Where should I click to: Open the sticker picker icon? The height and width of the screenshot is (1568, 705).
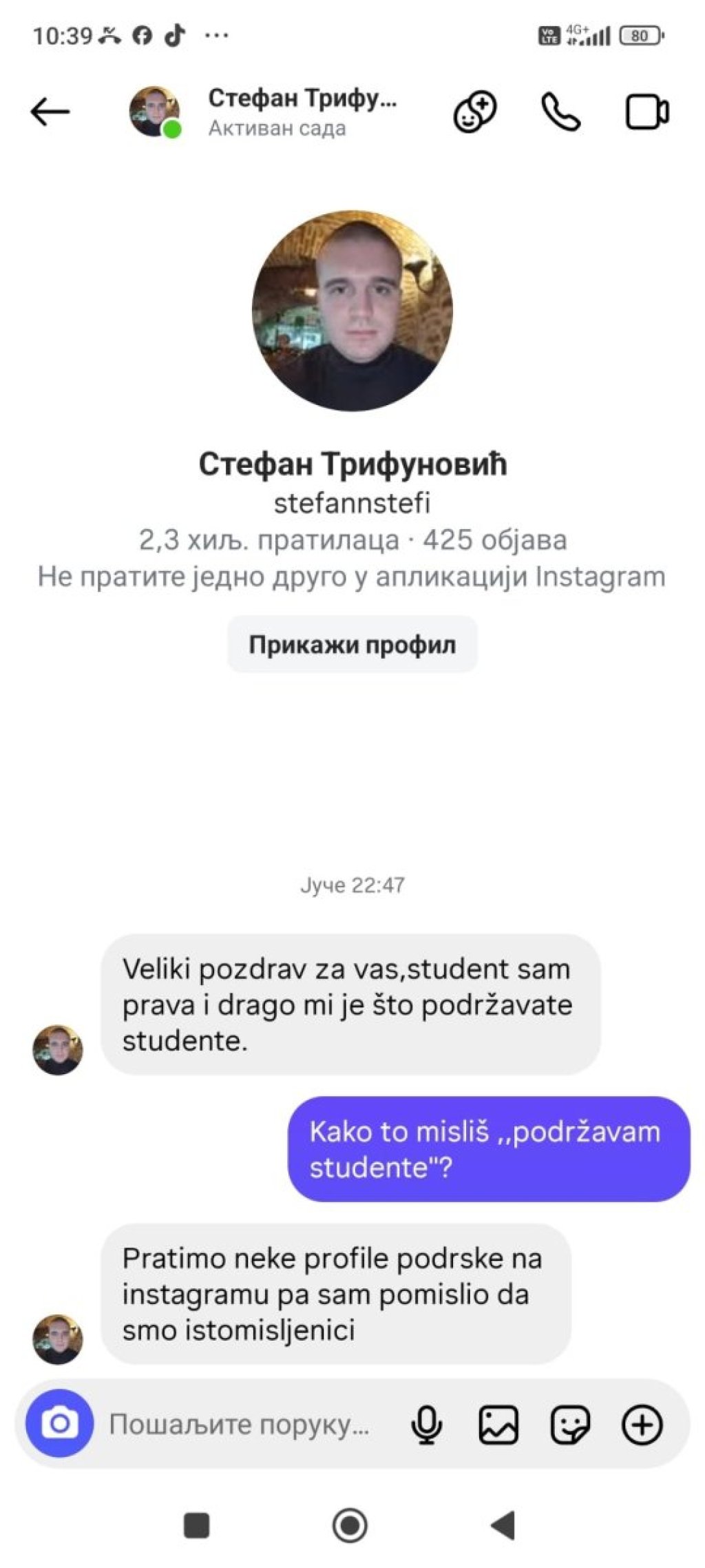tap(570, 1425)
